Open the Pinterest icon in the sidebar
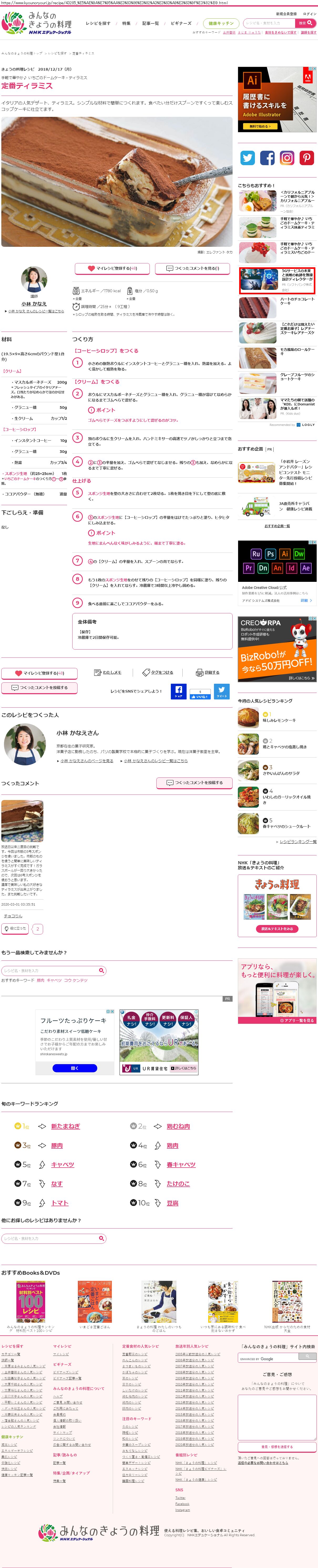This screenshot has width=318, height=1568. 306,158
